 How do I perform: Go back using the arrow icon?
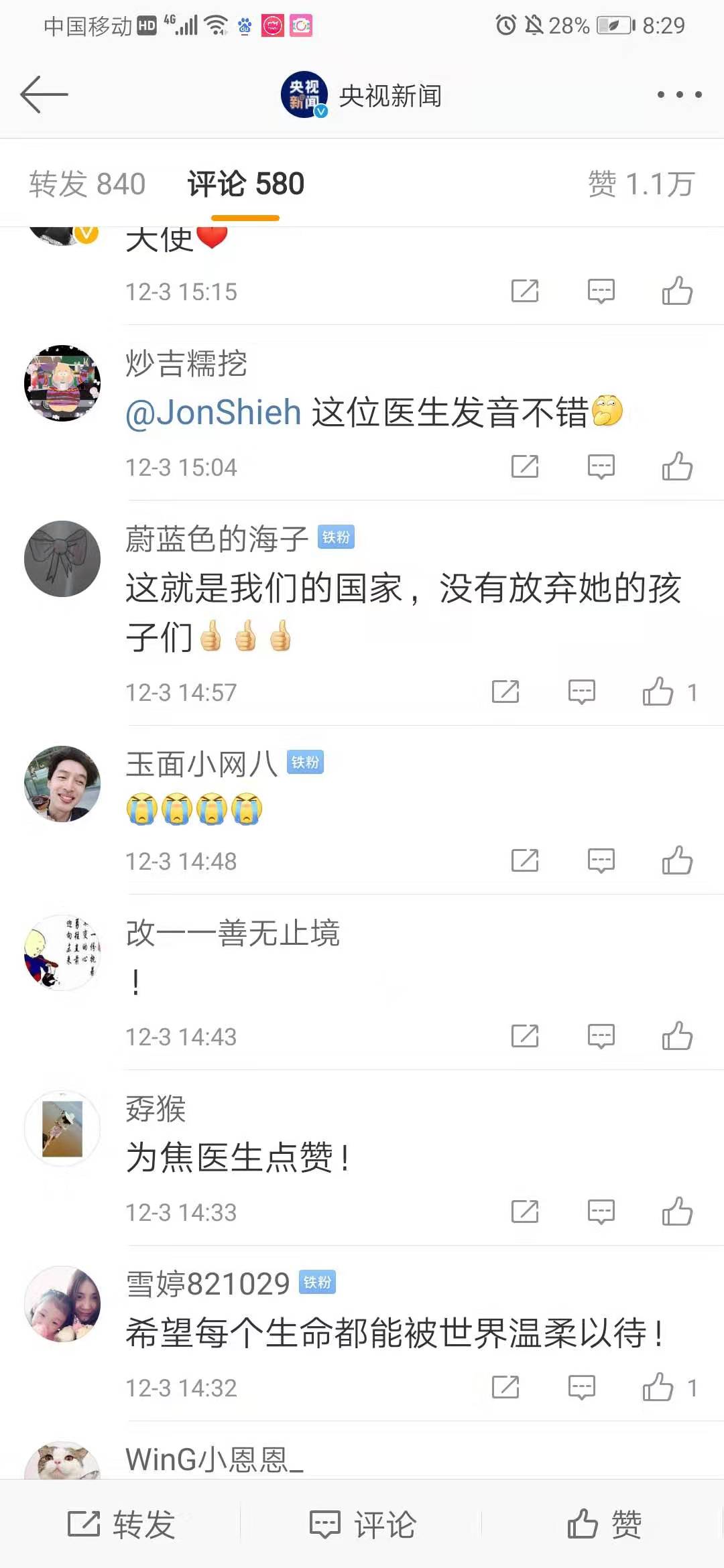click(x=44, y=94)
